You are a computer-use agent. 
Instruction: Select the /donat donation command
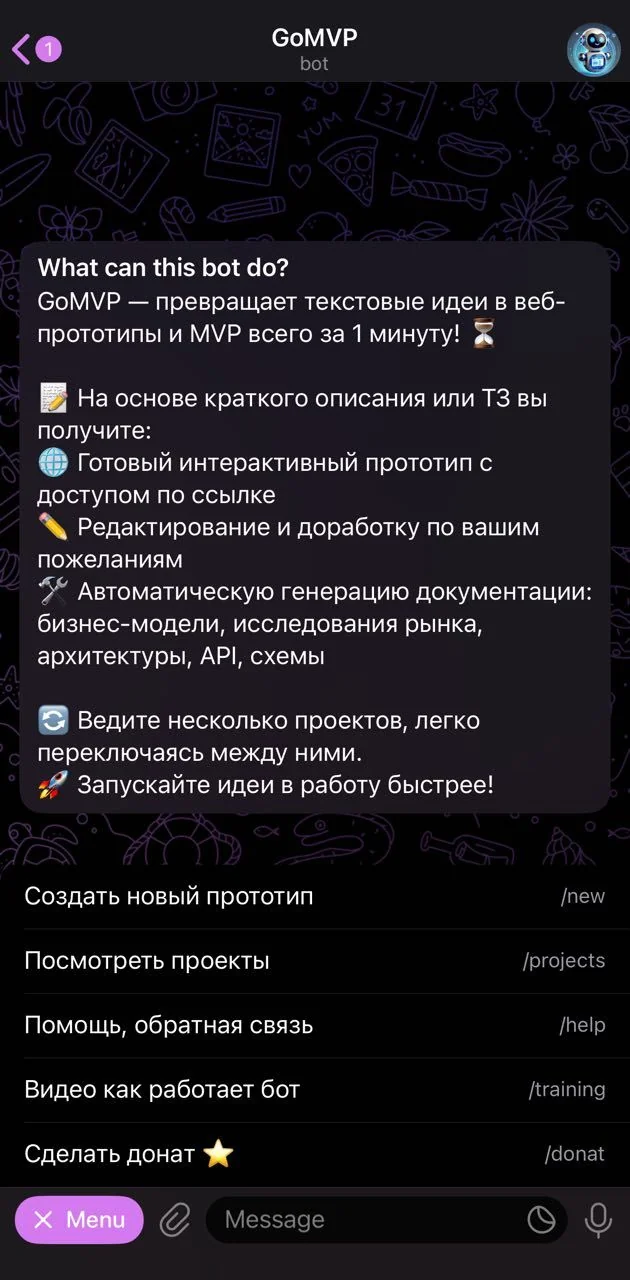coord(315,1154)
